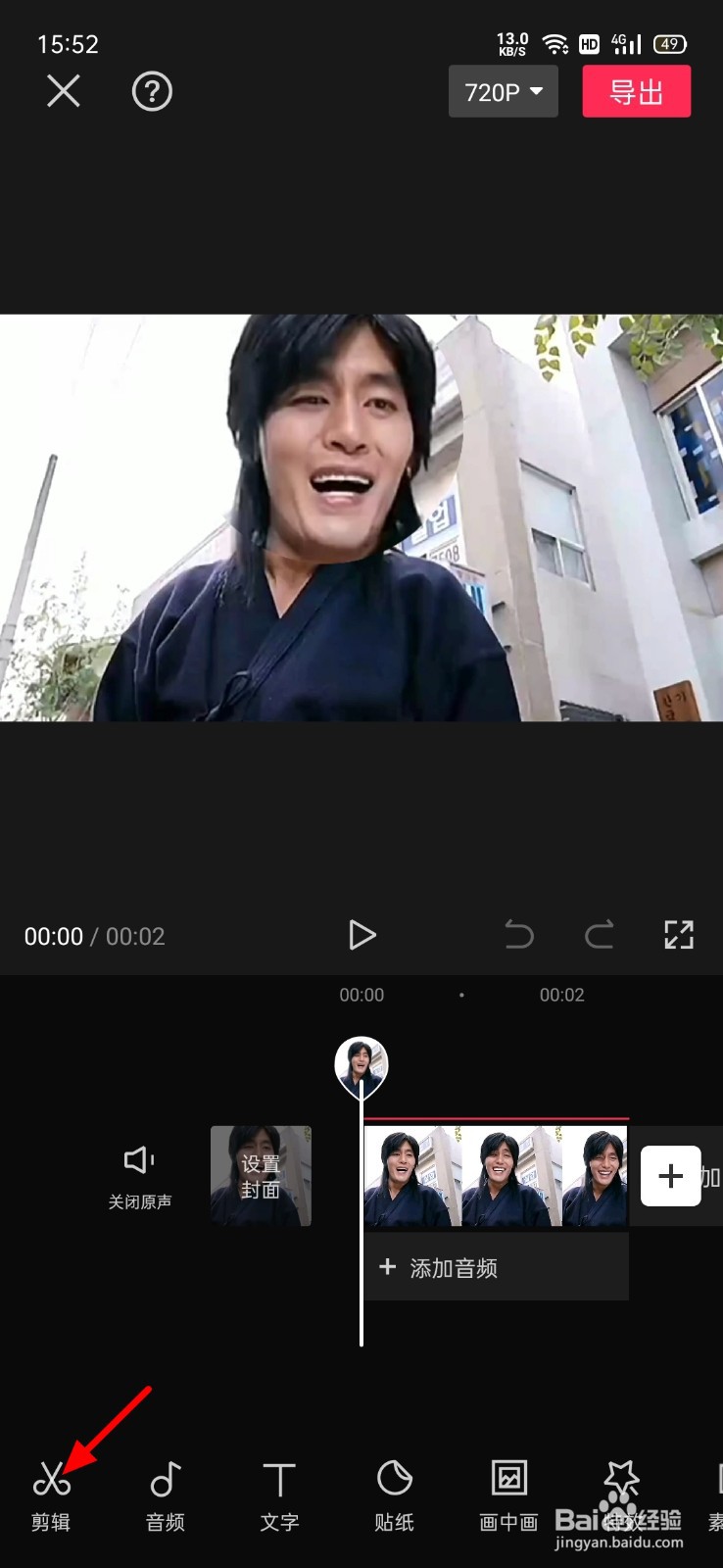Tap 设置封面 to set the cover
723x1568 pixels.
[261, 1175]
